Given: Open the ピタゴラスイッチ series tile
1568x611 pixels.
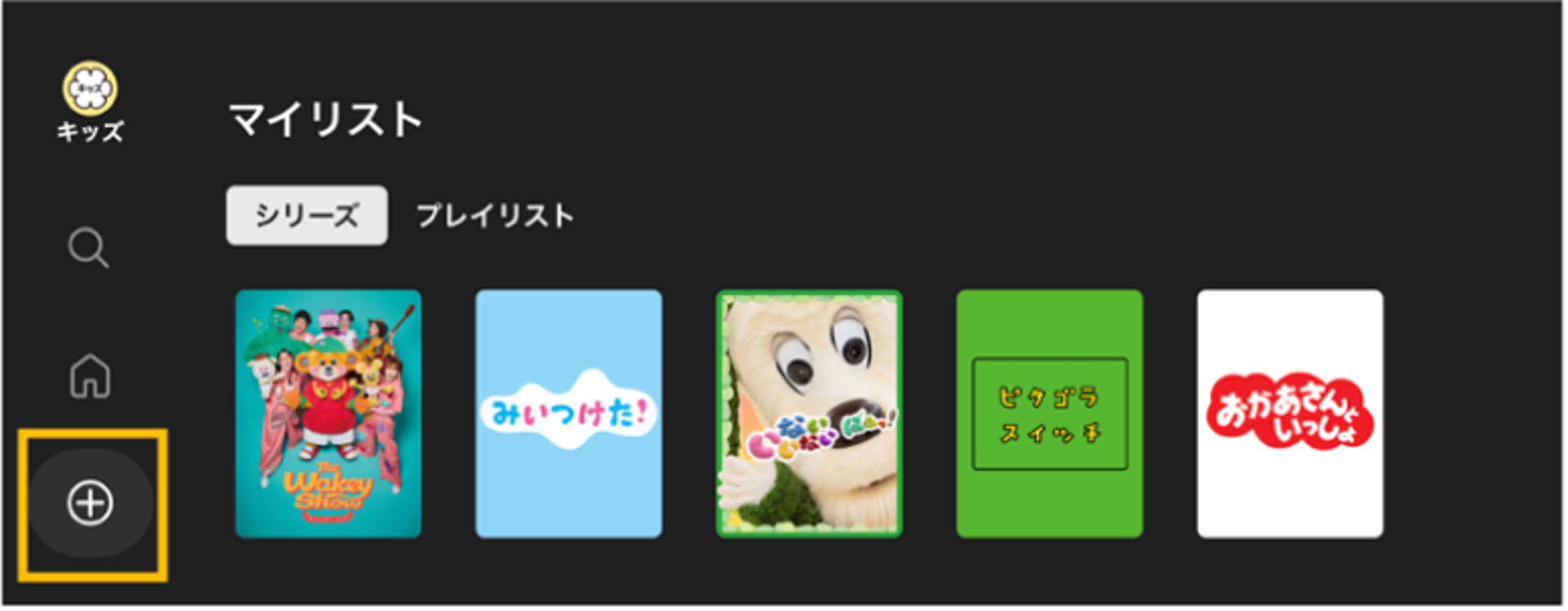Looking at the screenshot, I should click(x=1049, y=413).
